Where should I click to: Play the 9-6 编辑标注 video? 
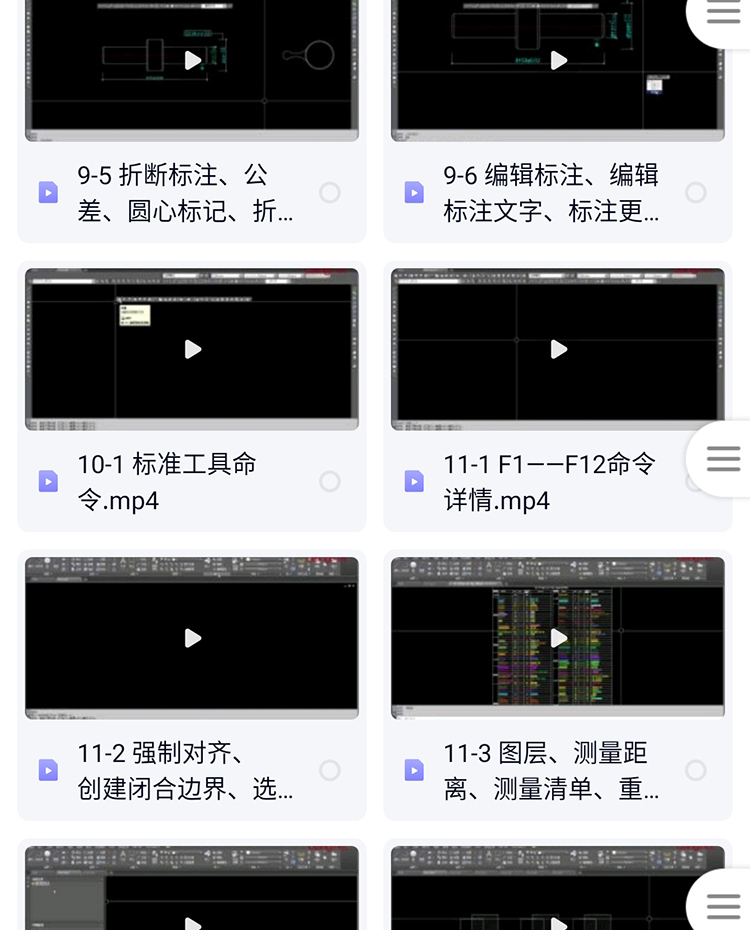tap(558, 61)
